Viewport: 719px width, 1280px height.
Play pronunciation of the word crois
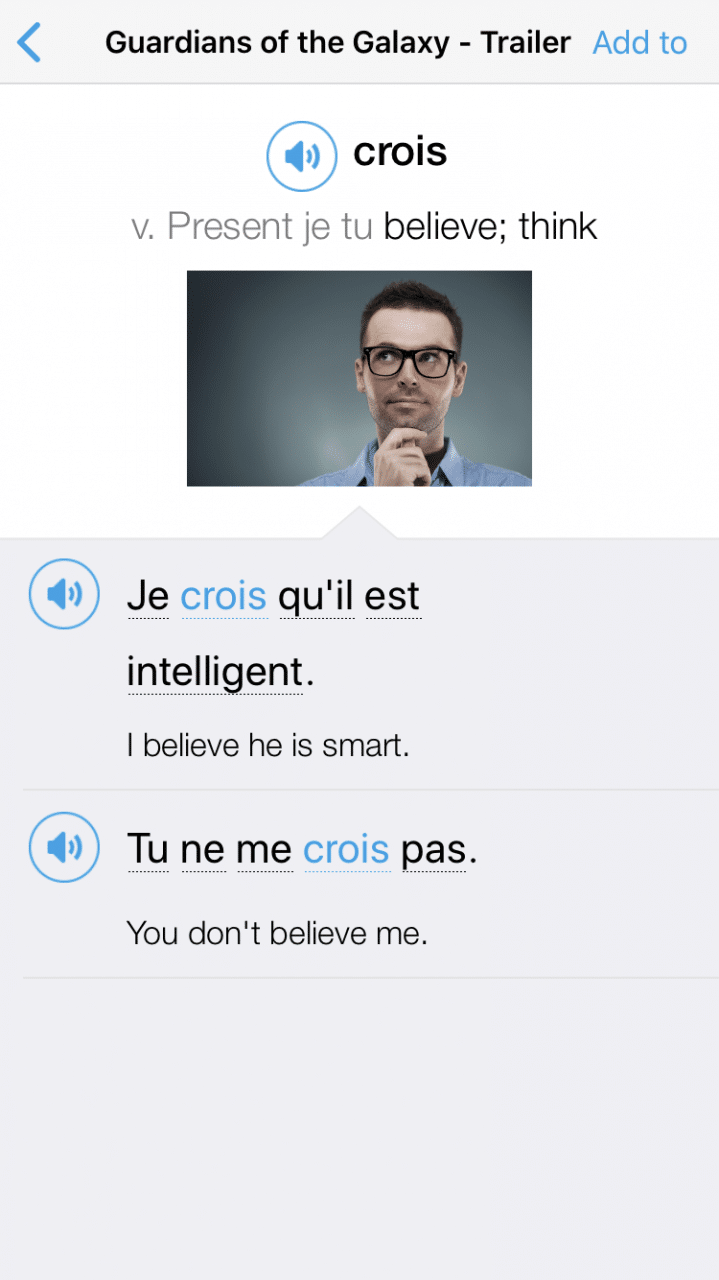301,156
